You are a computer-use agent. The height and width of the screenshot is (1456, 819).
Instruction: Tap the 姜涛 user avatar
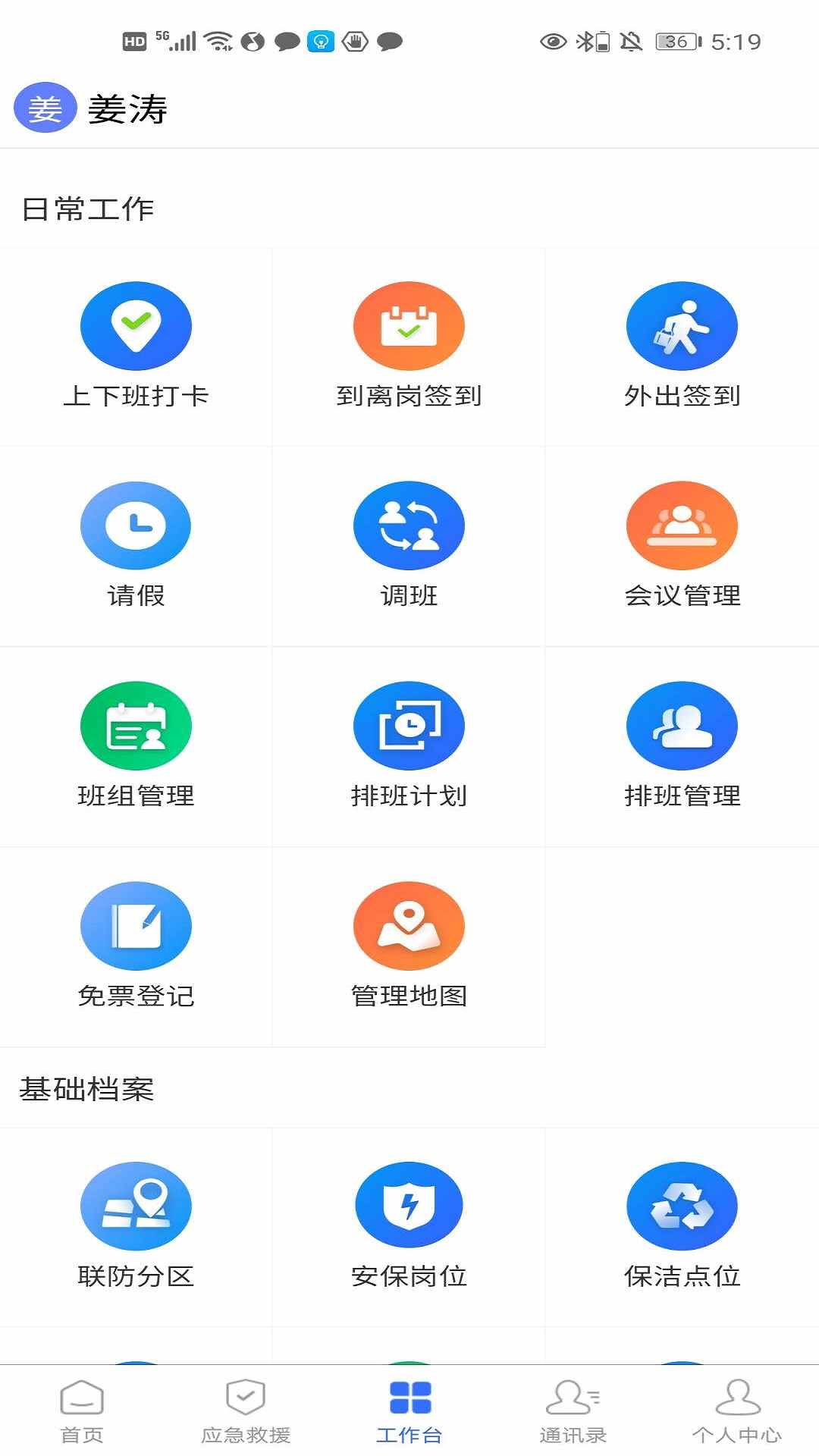click(x=45, y=108)
